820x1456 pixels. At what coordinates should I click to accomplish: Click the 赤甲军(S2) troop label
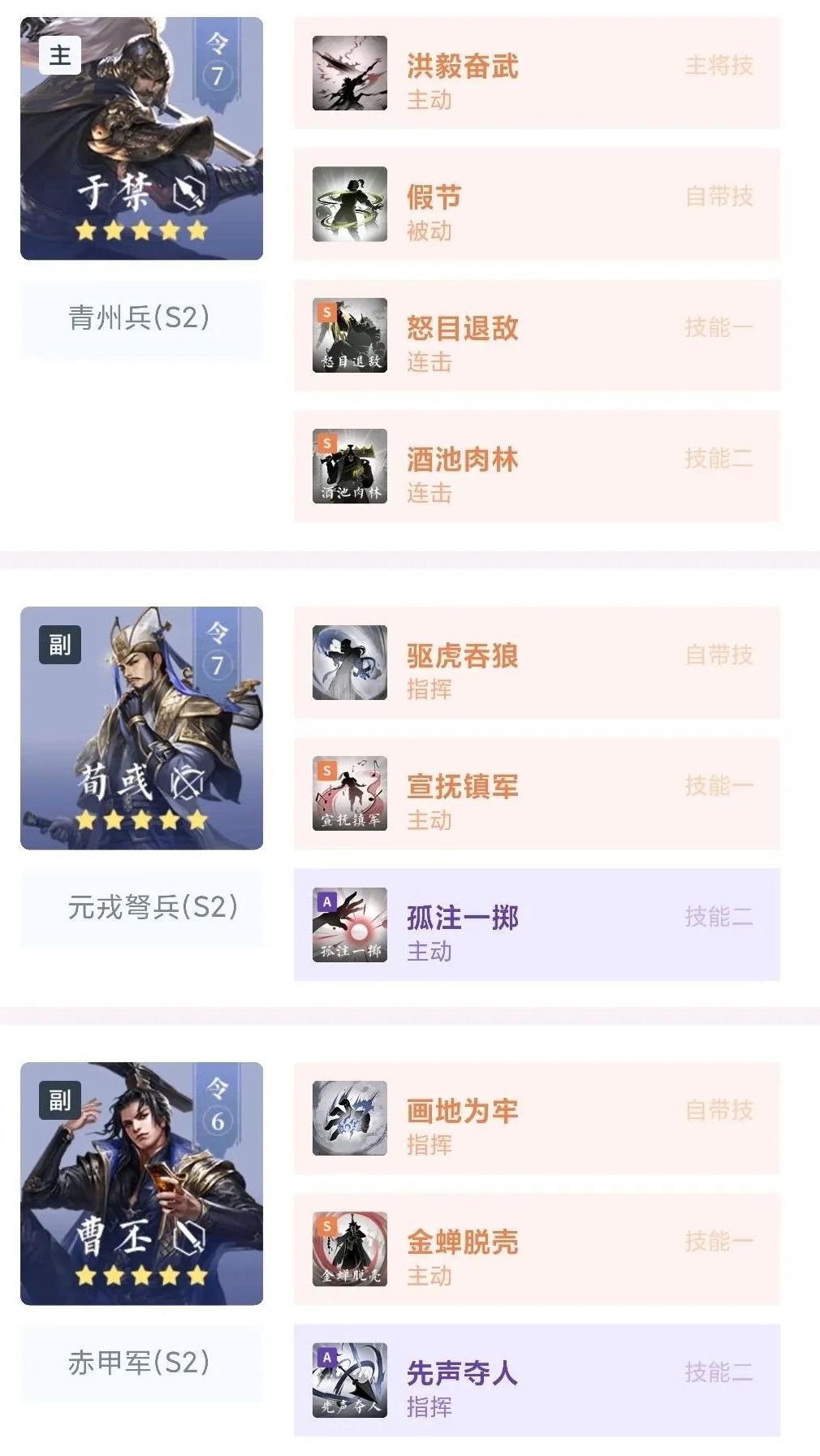coord(142,1366)
